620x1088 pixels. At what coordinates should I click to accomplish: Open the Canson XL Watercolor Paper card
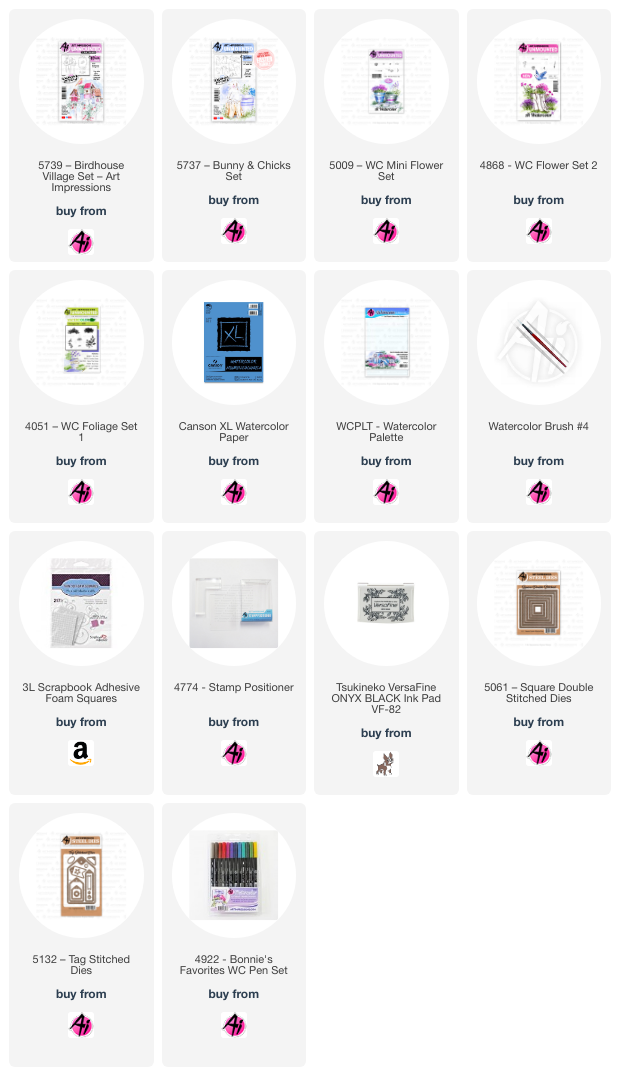coord(234,396)
